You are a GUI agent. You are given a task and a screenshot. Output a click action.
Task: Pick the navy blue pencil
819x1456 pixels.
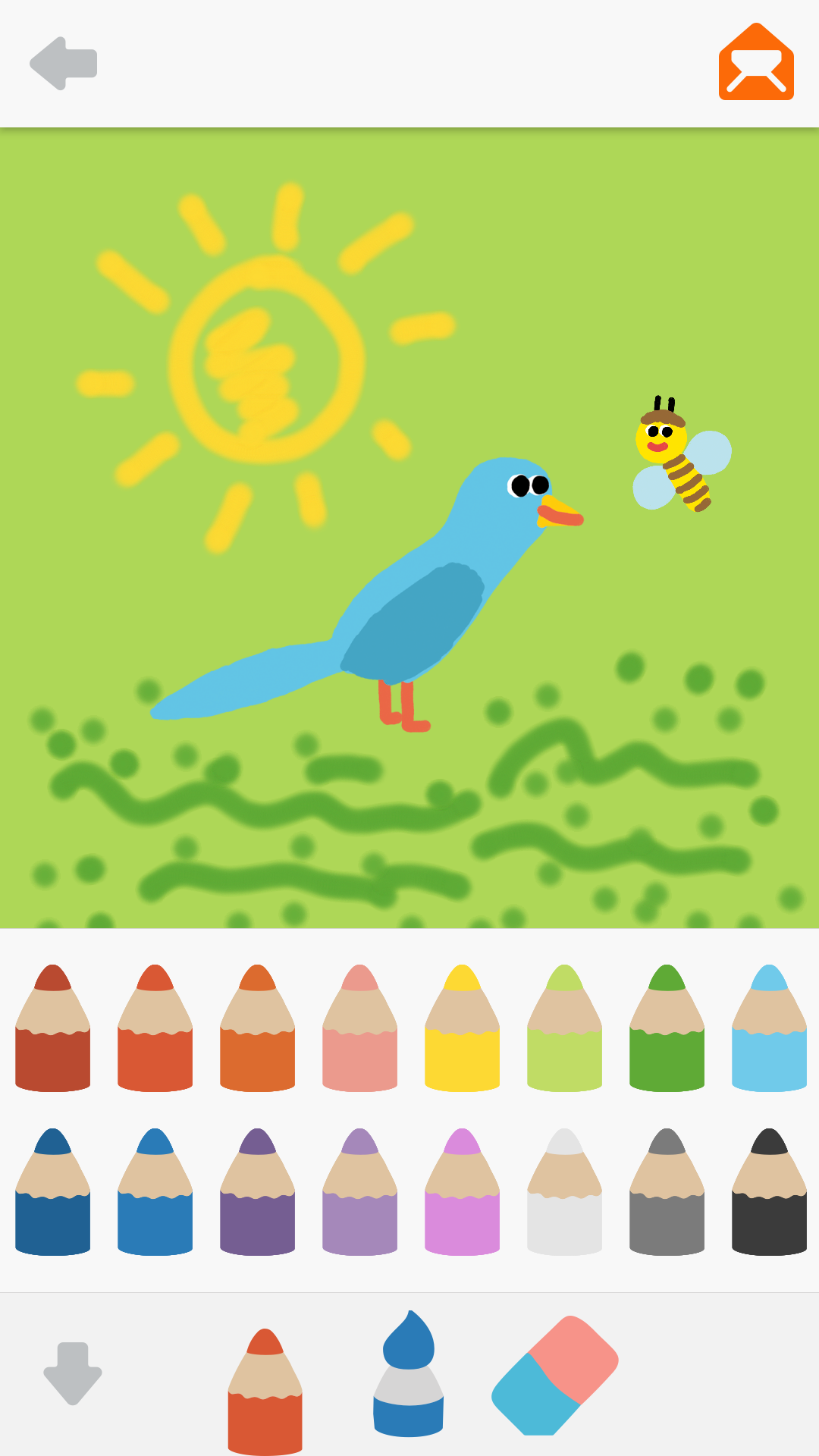click(53, 1194)
